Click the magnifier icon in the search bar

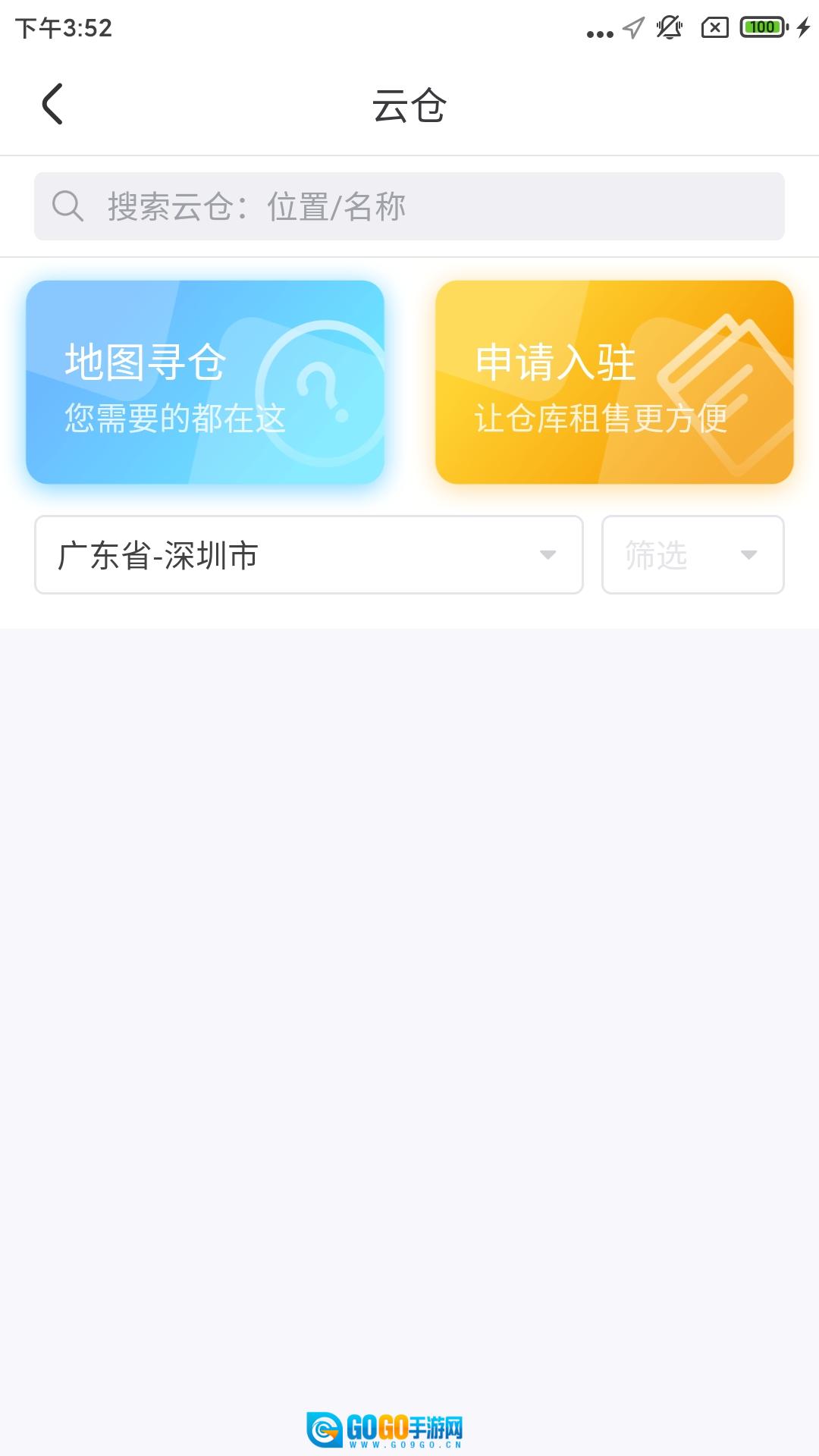tap(68, 206)
